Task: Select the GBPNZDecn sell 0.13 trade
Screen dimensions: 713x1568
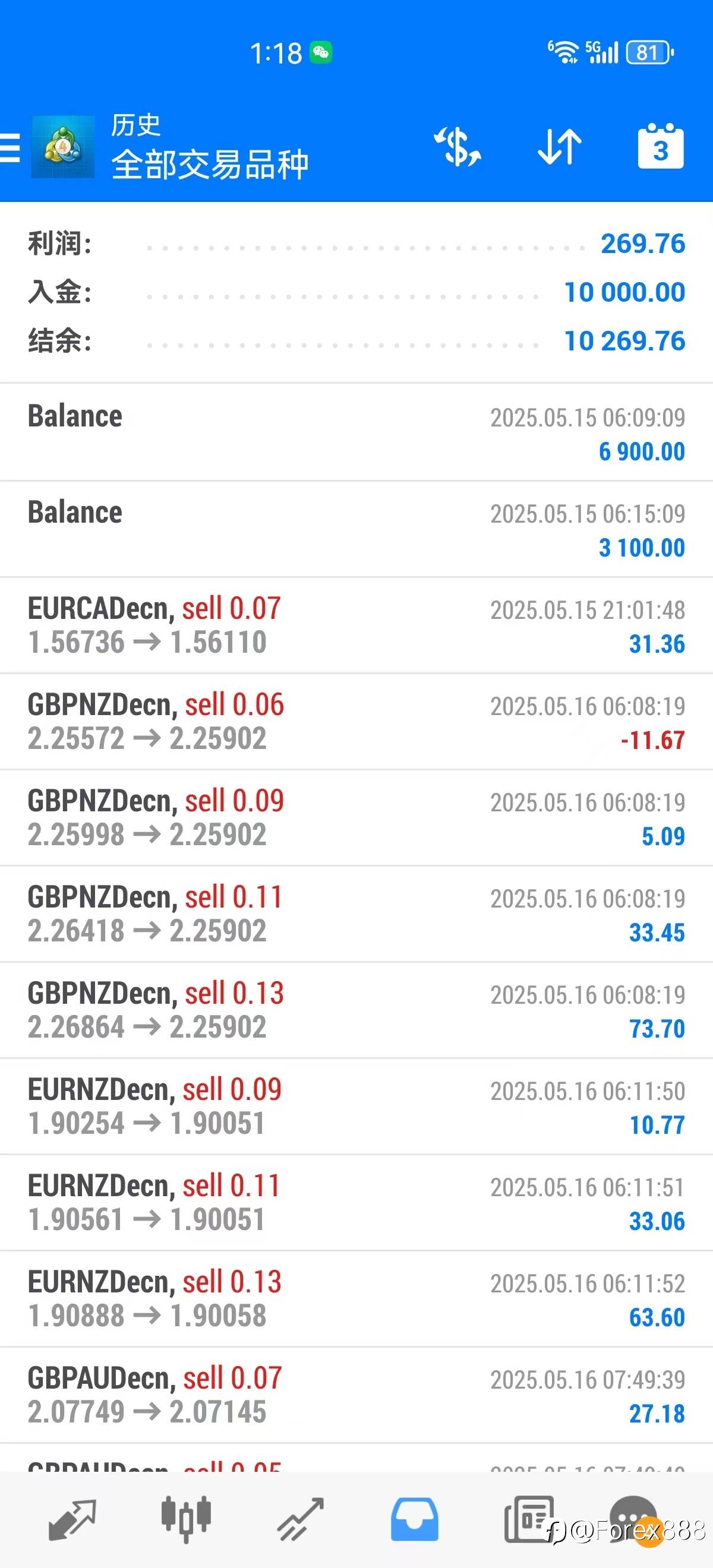Action: (356, 1010)
